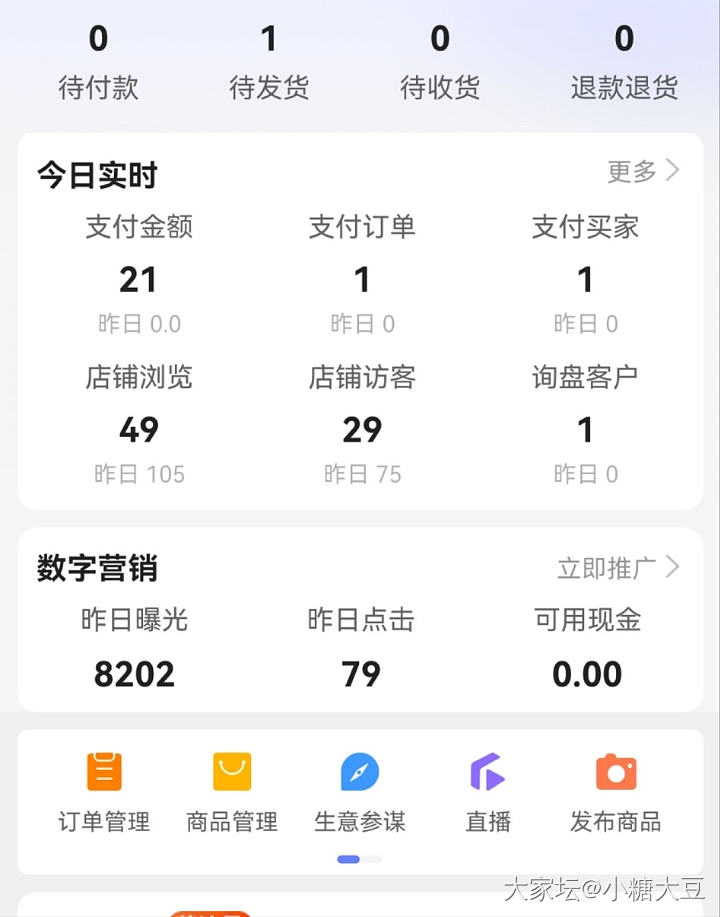The width and height of the screenshot is (720, 917).
Task: Open 订单管理
Action: pos(104,793)
